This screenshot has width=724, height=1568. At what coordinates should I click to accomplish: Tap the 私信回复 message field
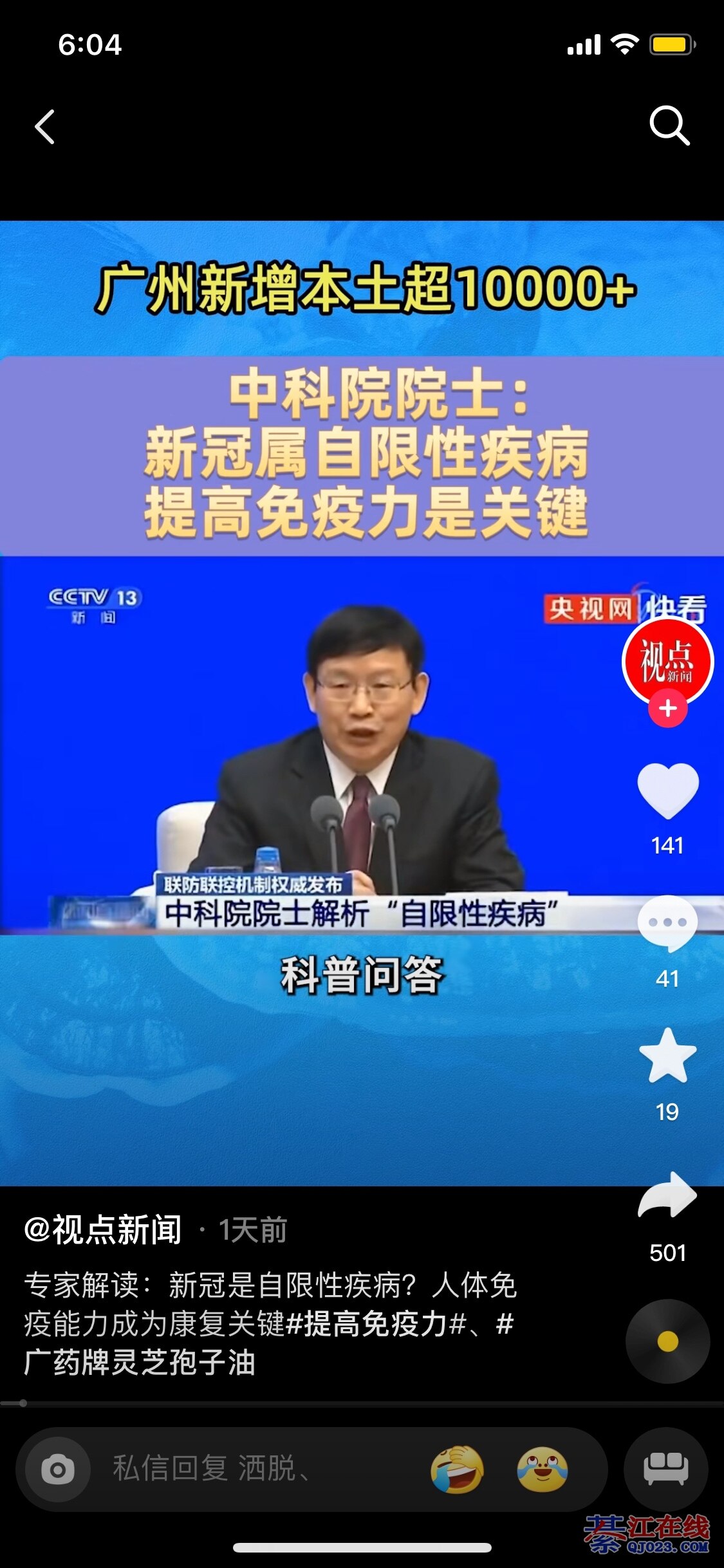pyautogui.click(x=257, y=1470)
